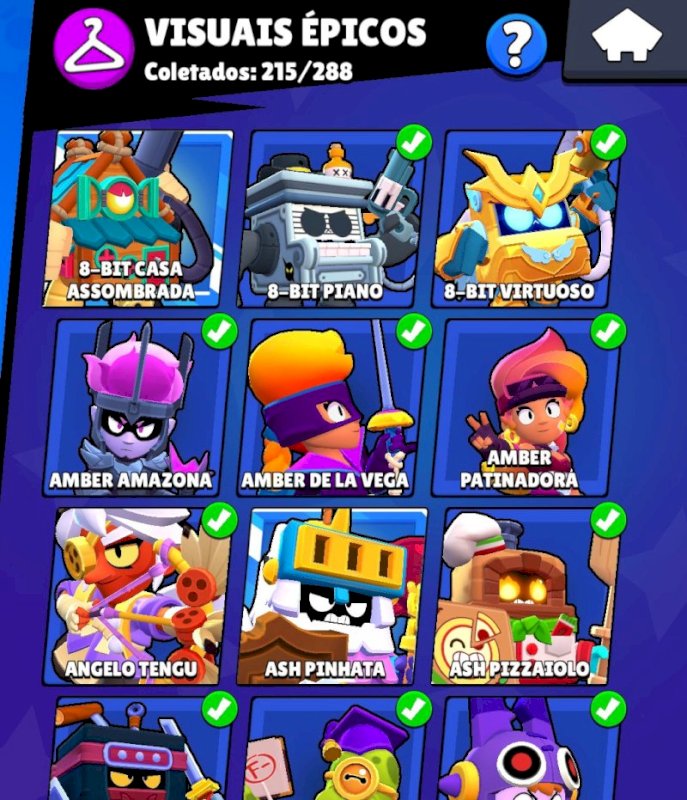Return to the home screen
Viewport: 687px width, 800px height.
626,41
